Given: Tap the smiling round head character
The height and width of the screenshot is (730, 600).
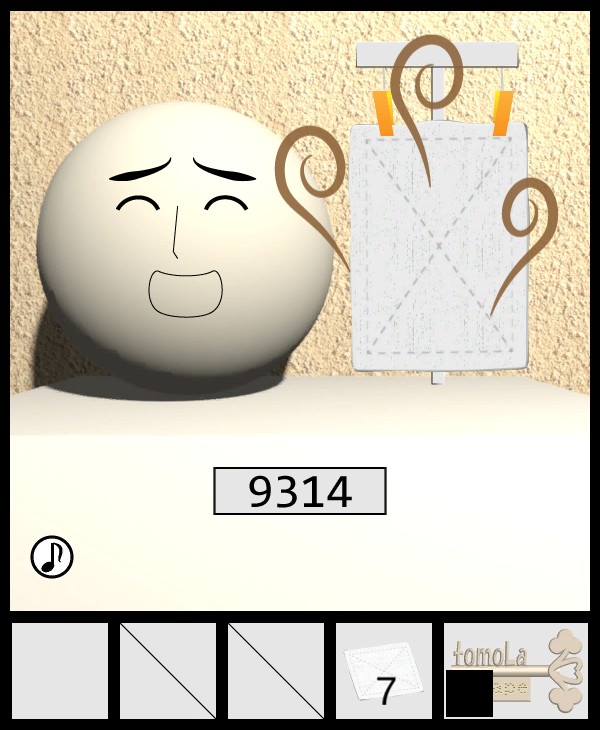Looking at the screenshot, I should (x=185, y=240).
